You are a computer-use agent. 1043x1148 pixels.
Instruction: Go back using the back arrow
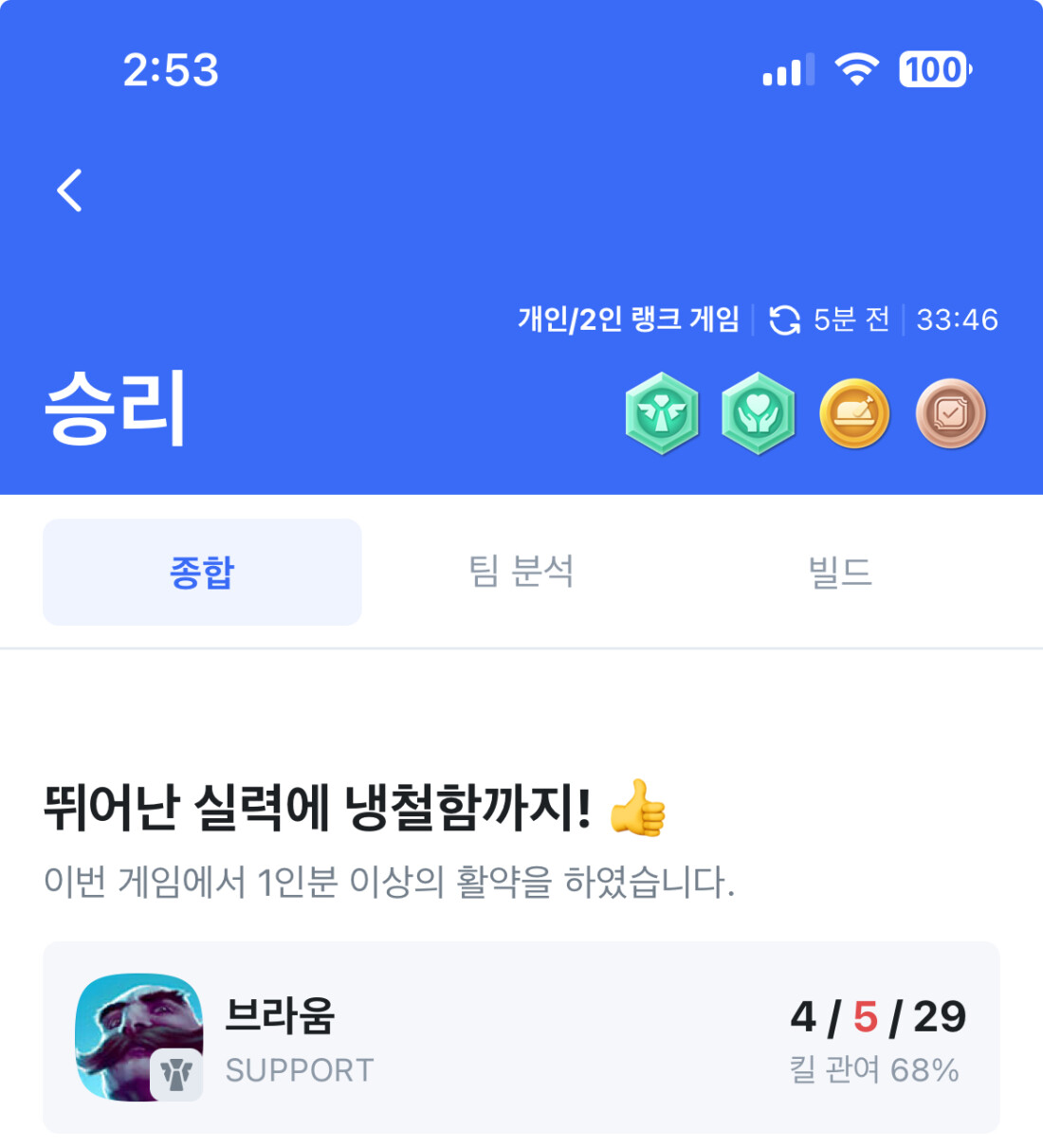coord(69,191)
